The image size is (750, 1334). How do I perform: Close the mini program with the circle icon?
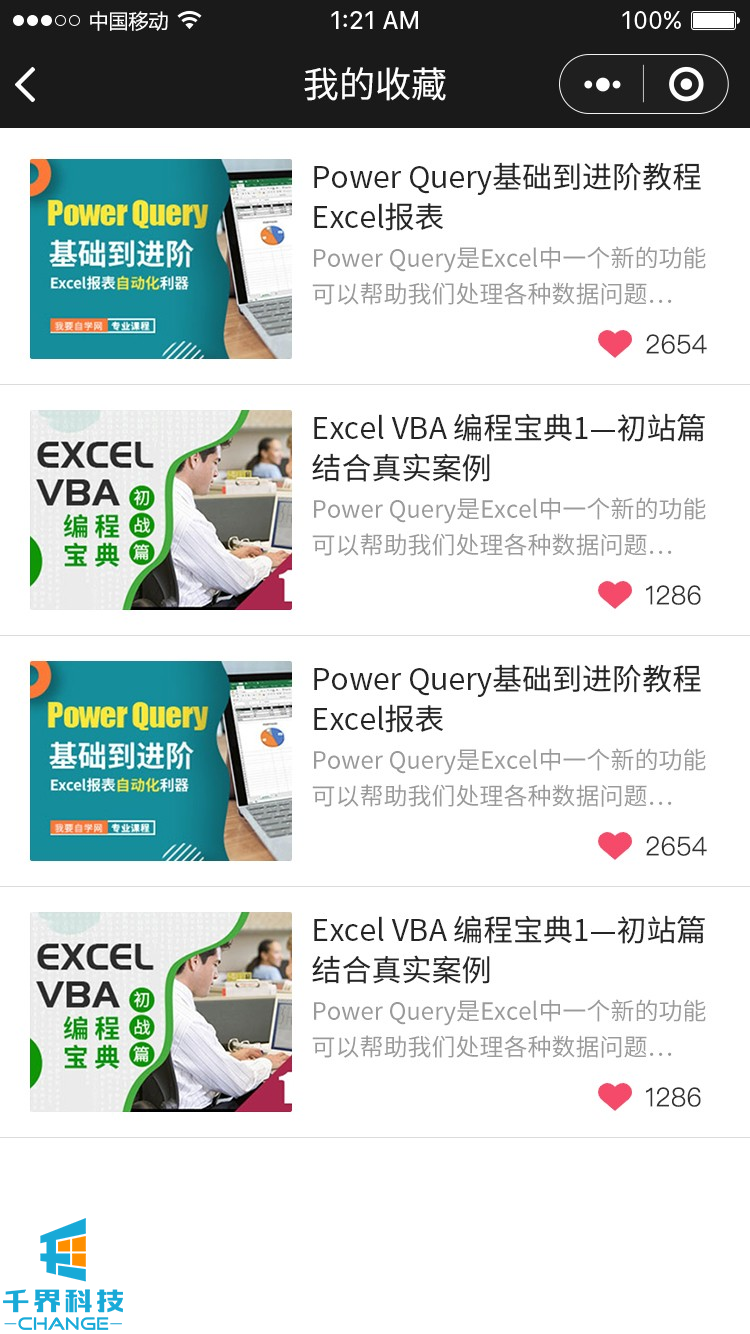(x=686, y=85)
